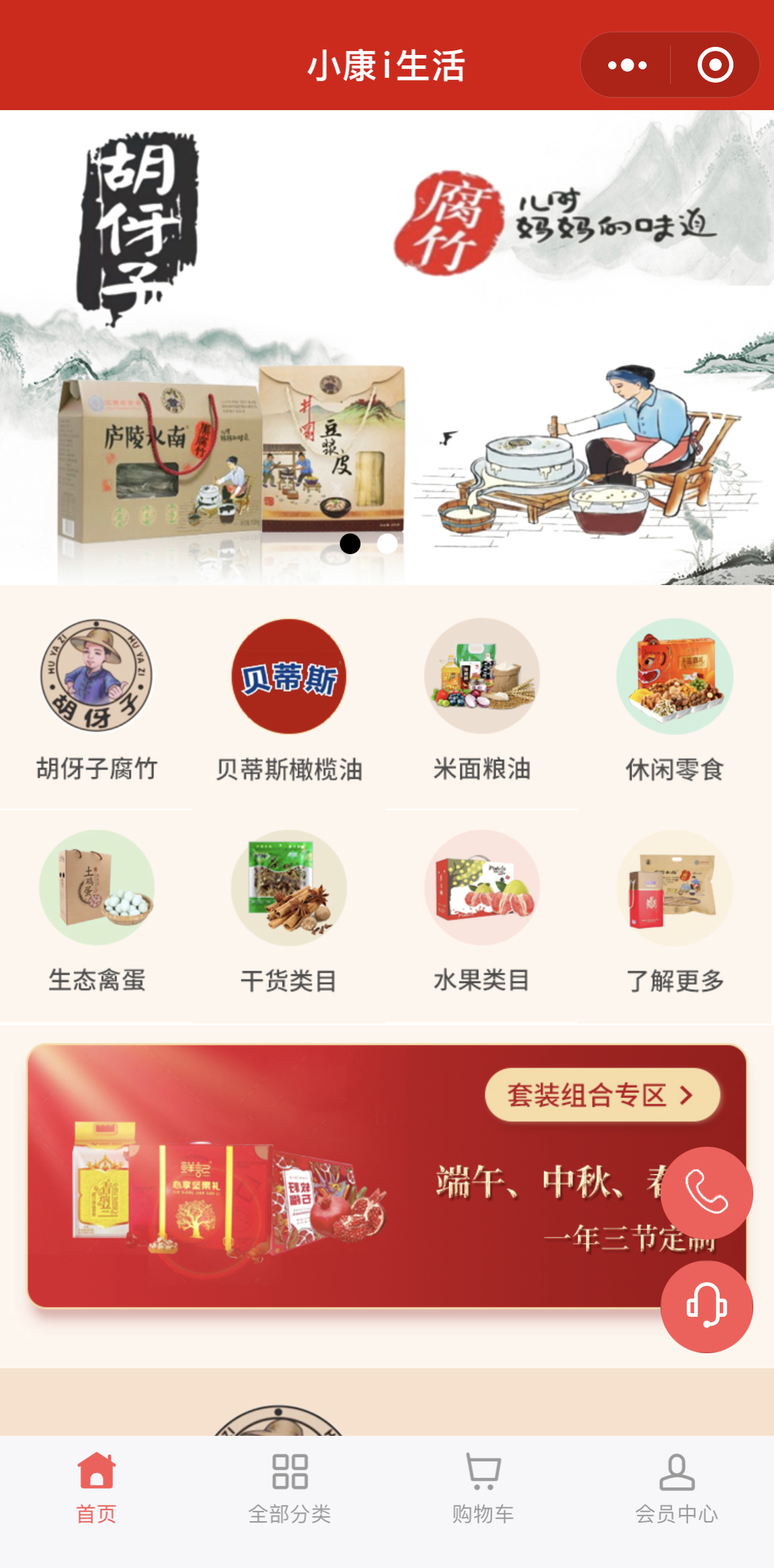Viewport: 774px width, 1568px height.
Task: Open the mini program more options menu
Action: [x=627, y=65]
